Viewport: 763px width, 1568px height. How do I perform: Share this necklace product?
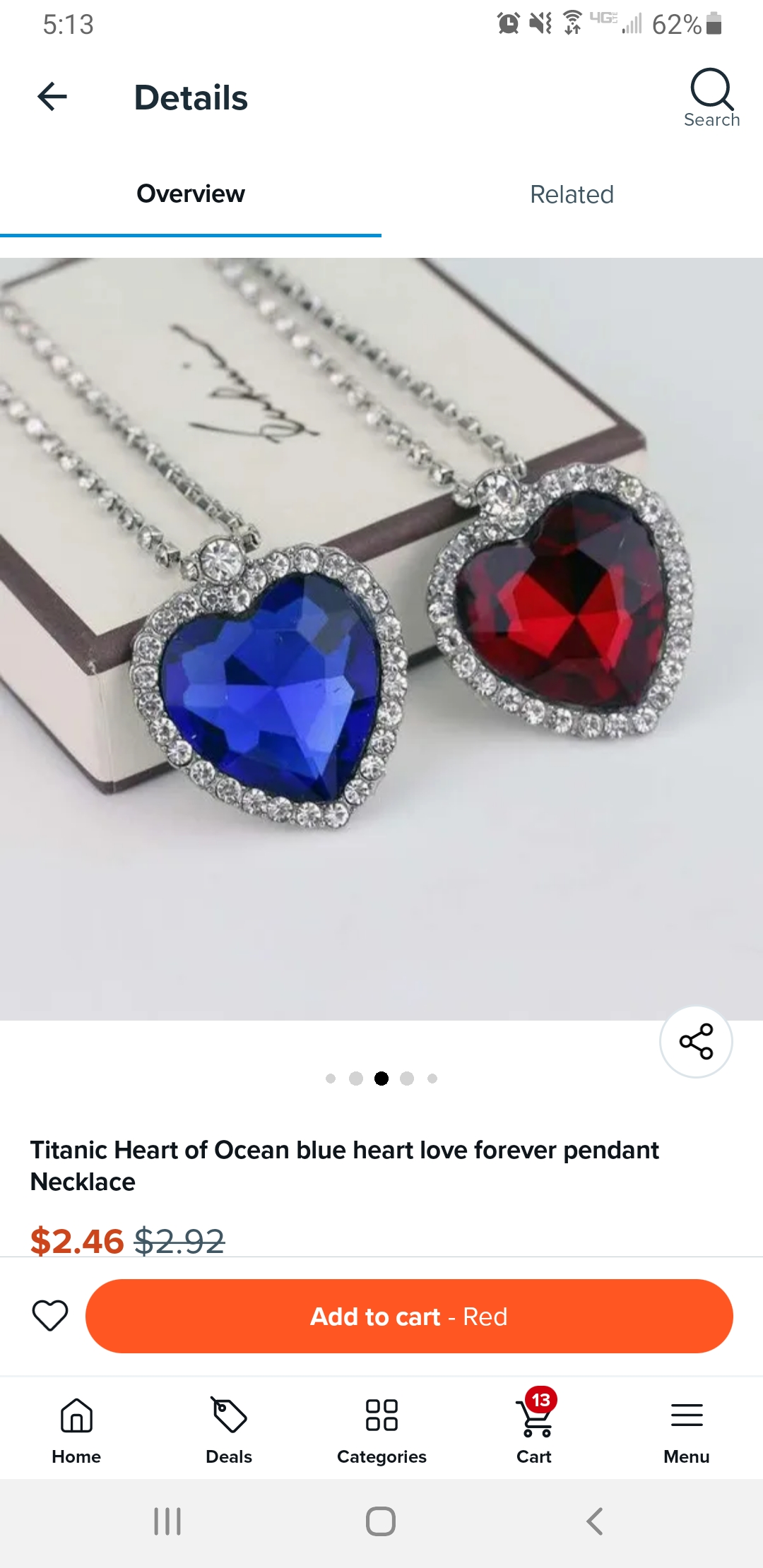696,1041
